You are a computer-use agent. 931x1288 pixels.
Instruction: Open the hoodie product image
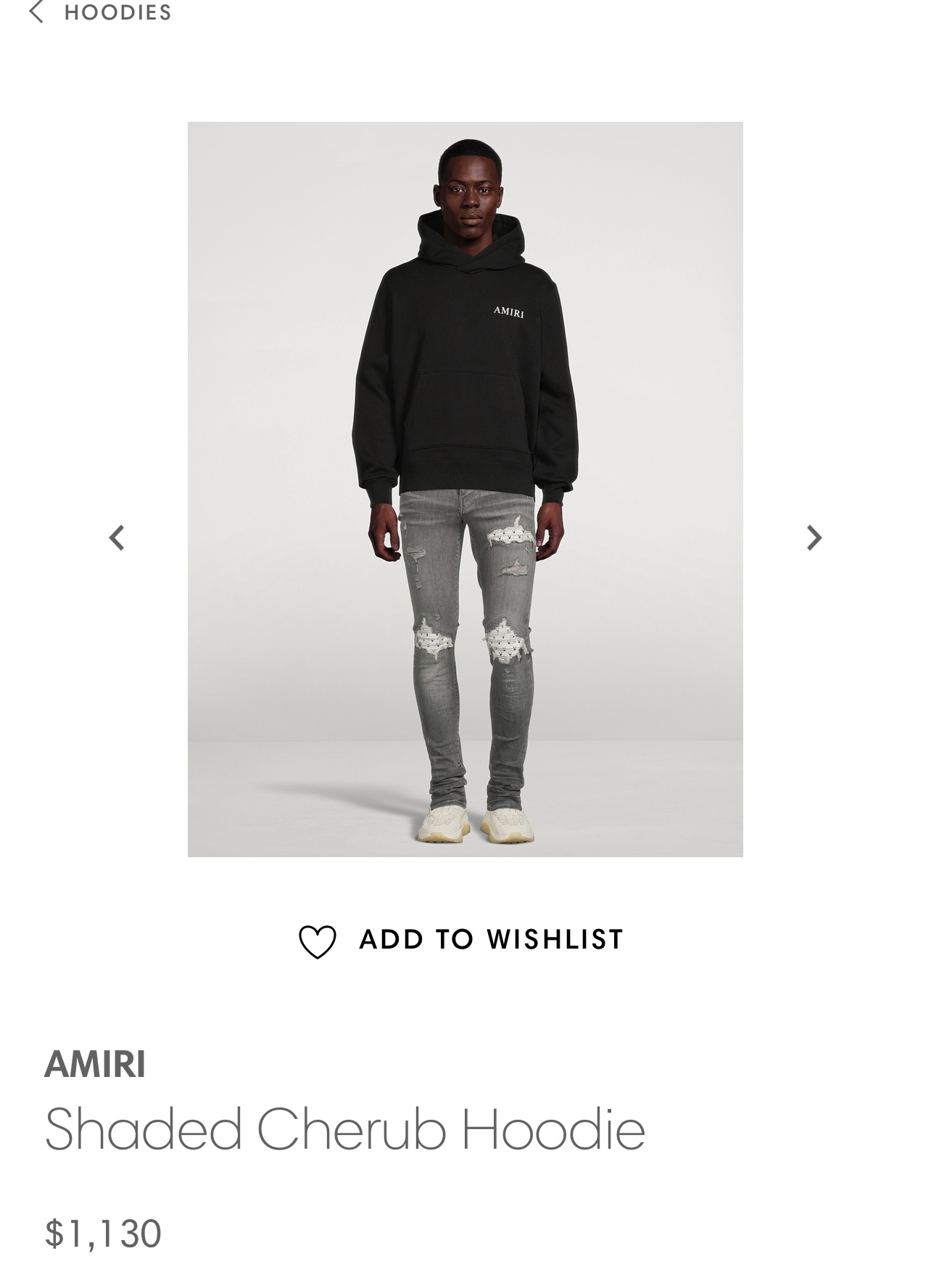(x=465, y=489)
